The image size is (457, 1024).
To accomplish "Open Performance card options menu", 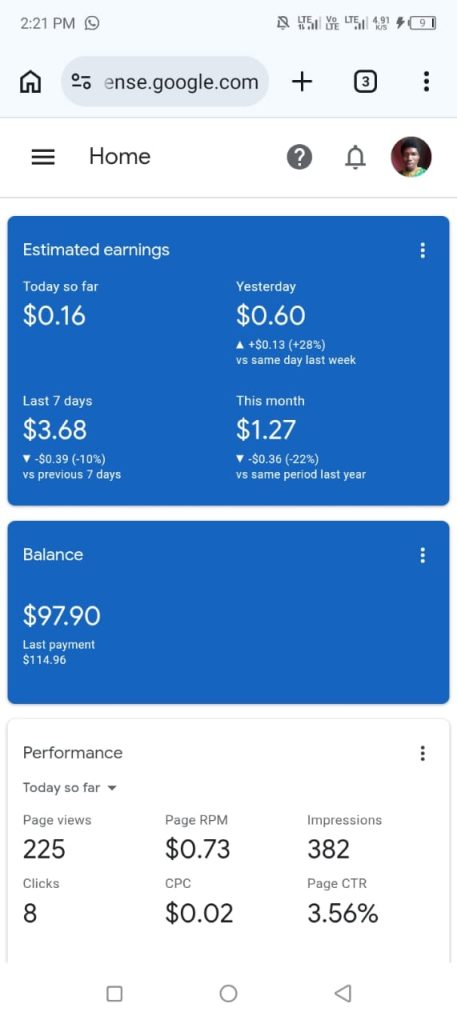I will [x=423, y=753].
